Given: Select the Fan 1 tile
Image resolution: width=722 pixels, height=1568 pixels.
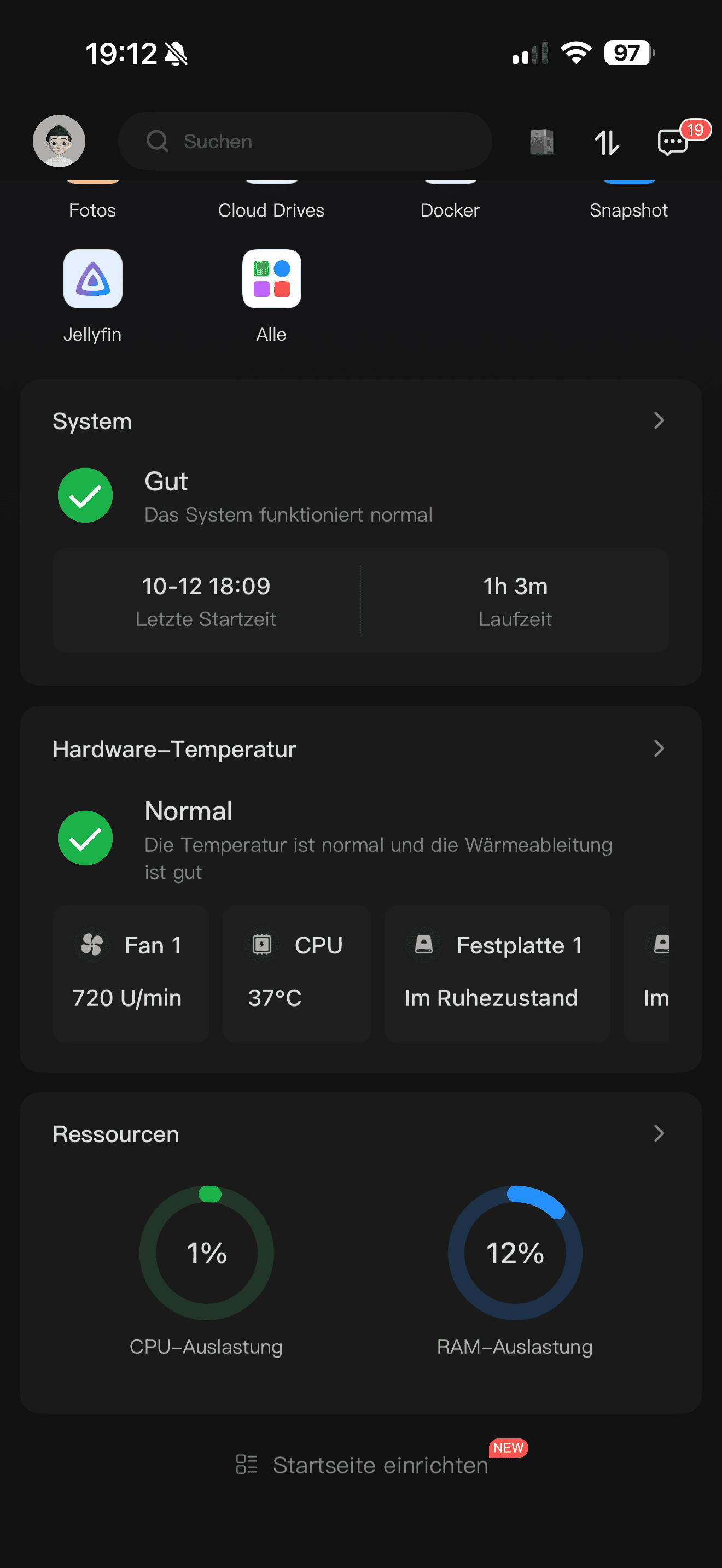Looking at the screenshot, I should (130, 974).
